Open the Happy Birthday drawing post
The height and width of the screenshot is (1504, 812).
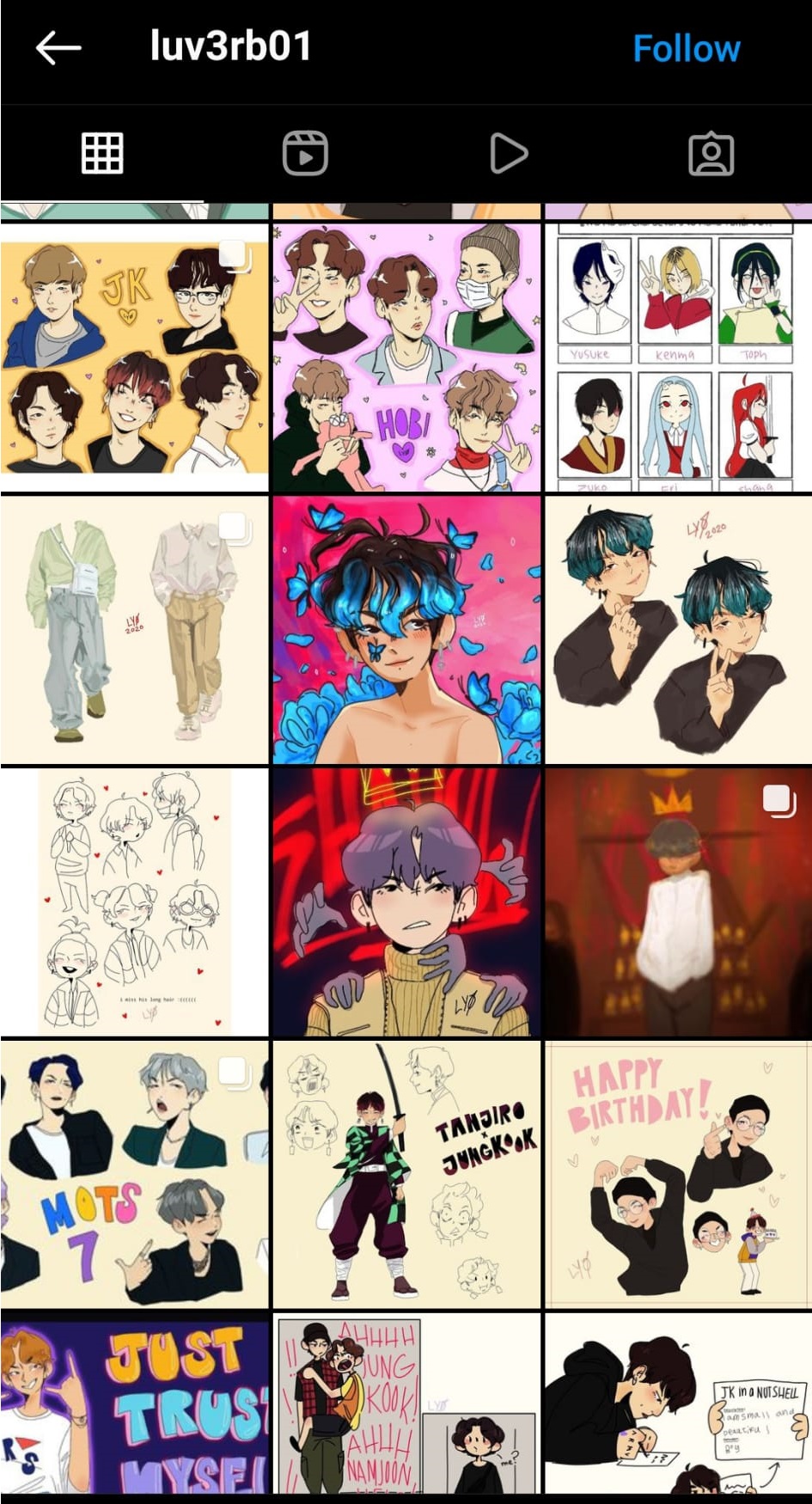click(x=678, y=1174)
